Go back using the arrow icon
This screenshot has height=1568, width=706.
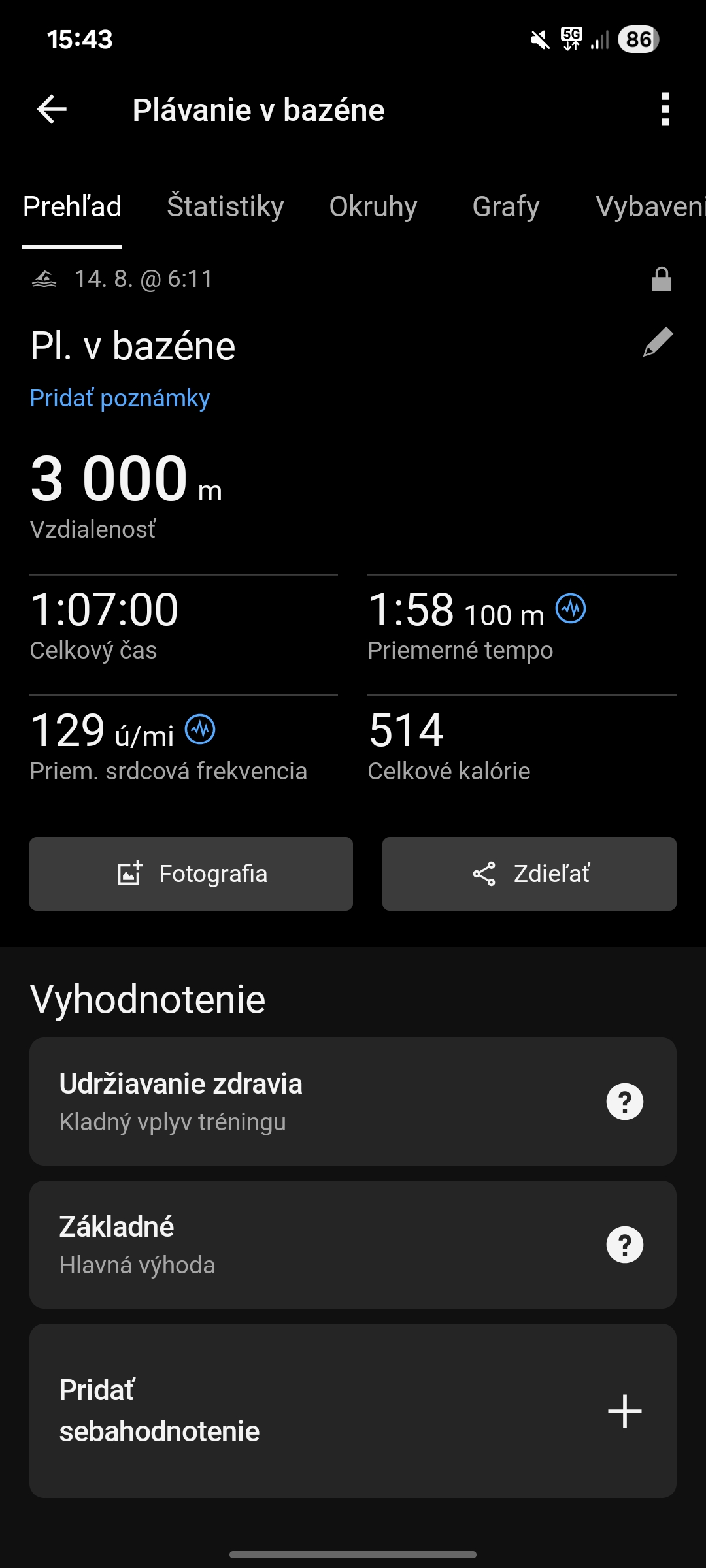tap(52, 109)
